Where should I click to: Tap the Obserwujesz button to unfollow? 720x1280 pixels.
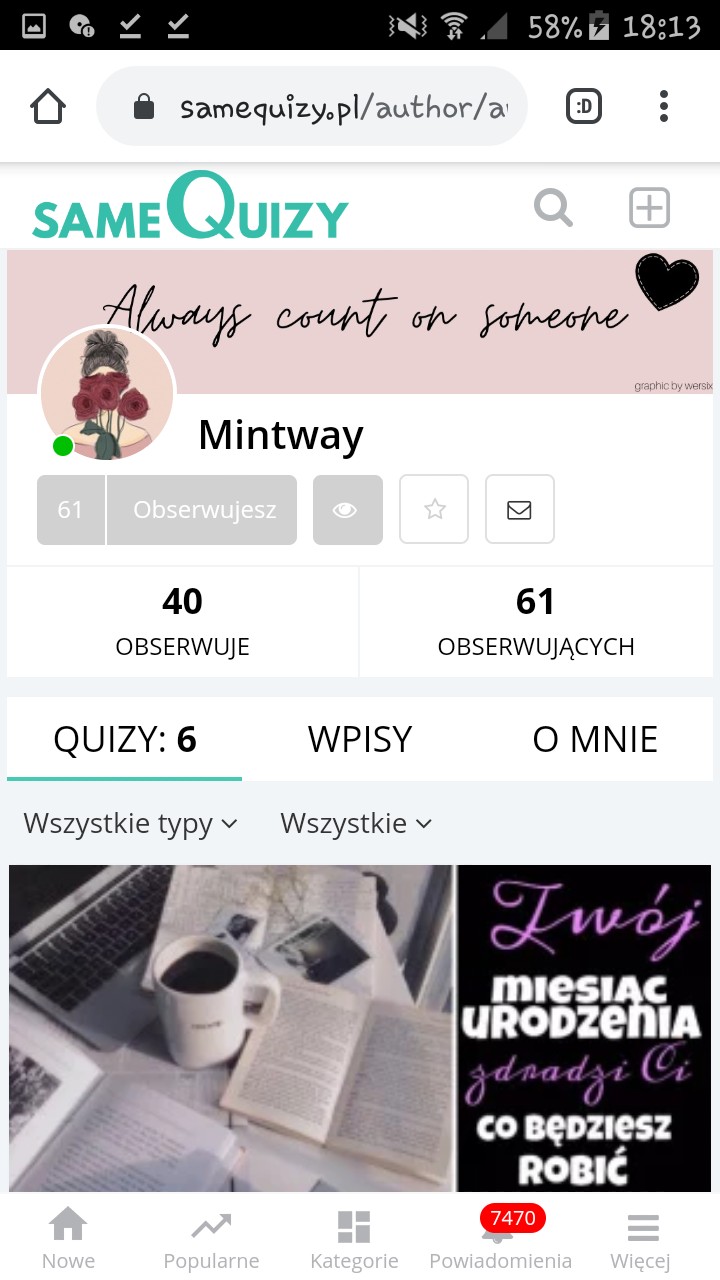click(x=203, y=510)
